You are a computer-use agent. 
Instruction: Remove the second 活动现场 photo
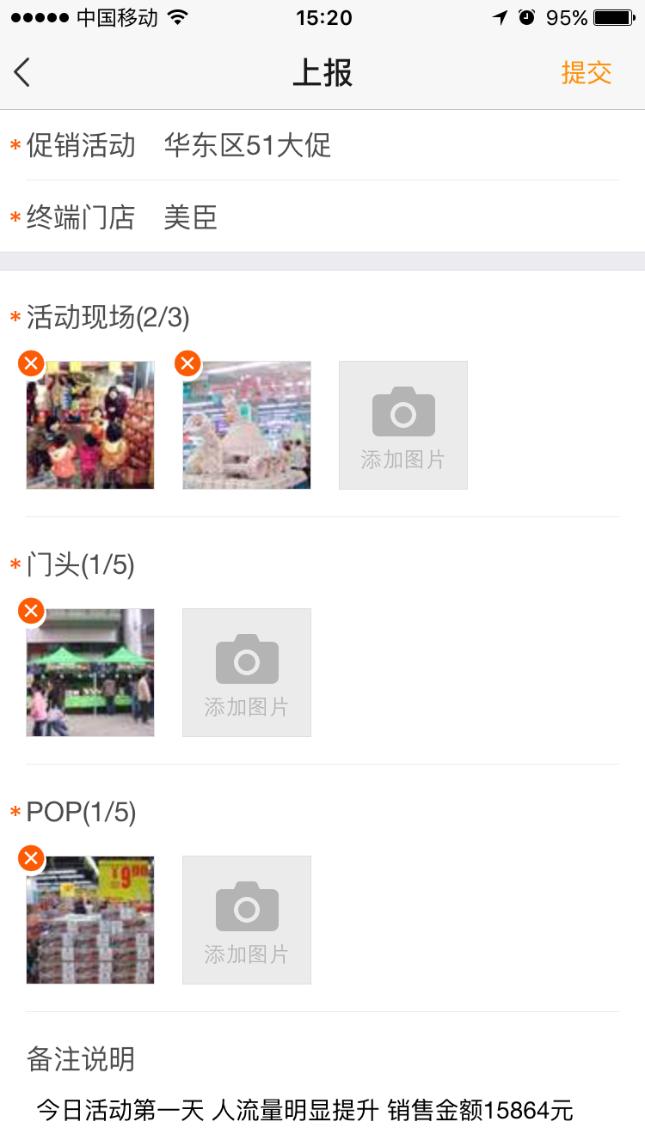tap(187, 363)
